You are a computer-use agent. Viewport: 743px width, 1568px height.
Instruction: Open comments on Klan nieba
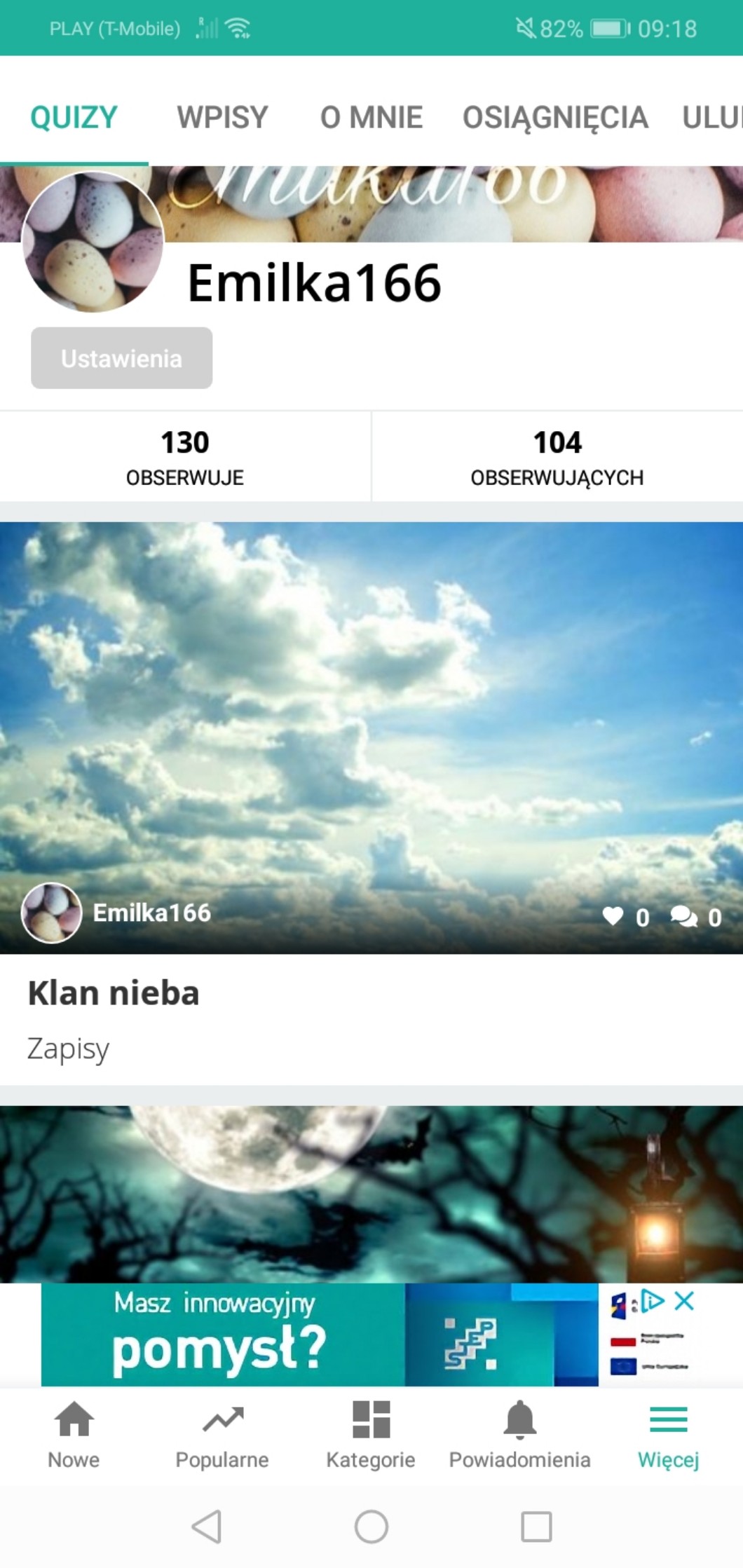pyautogui.click(x=683, y=916)
